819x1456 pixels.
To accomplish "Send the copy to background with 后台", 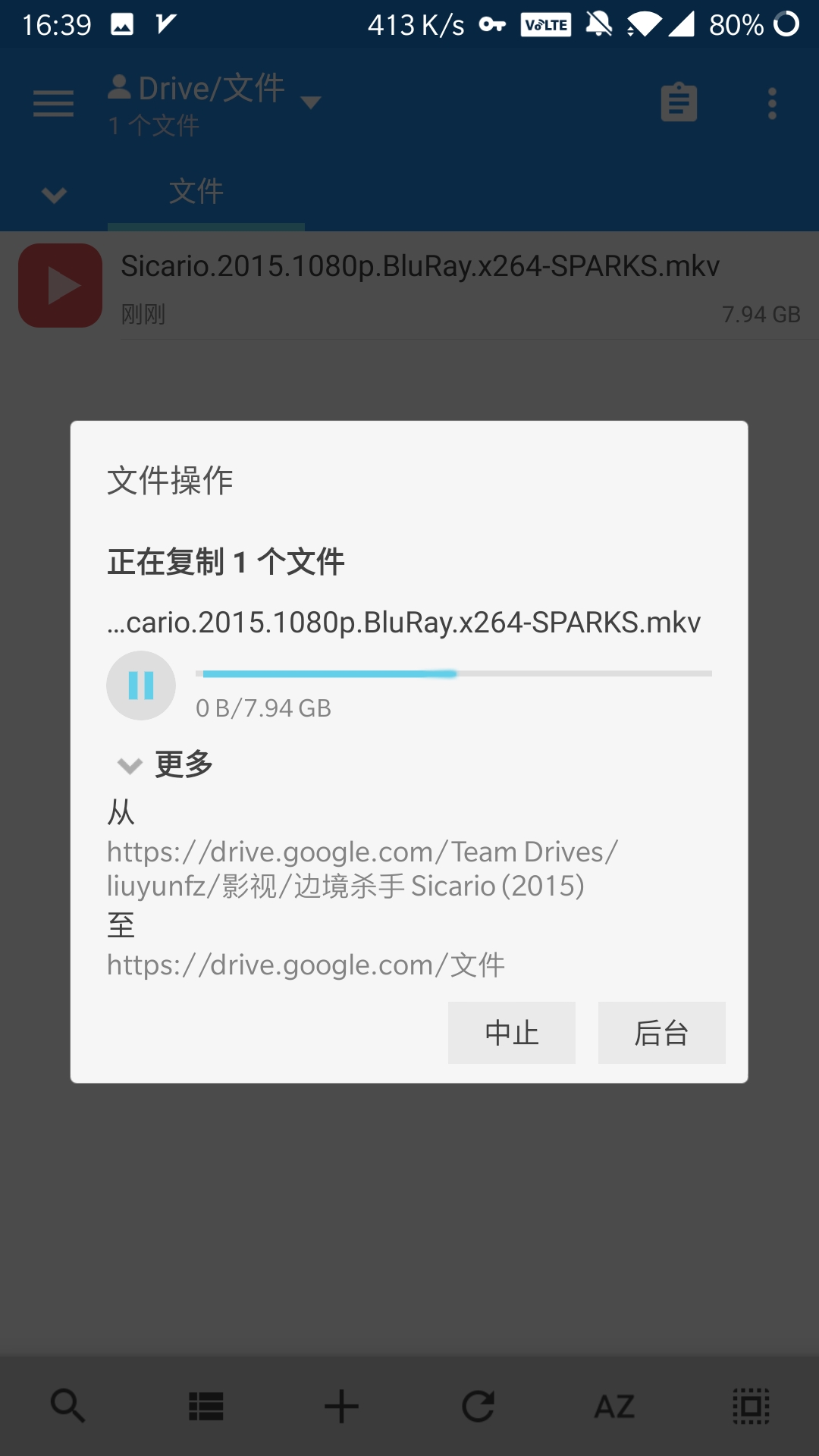I will (662, 1033).
